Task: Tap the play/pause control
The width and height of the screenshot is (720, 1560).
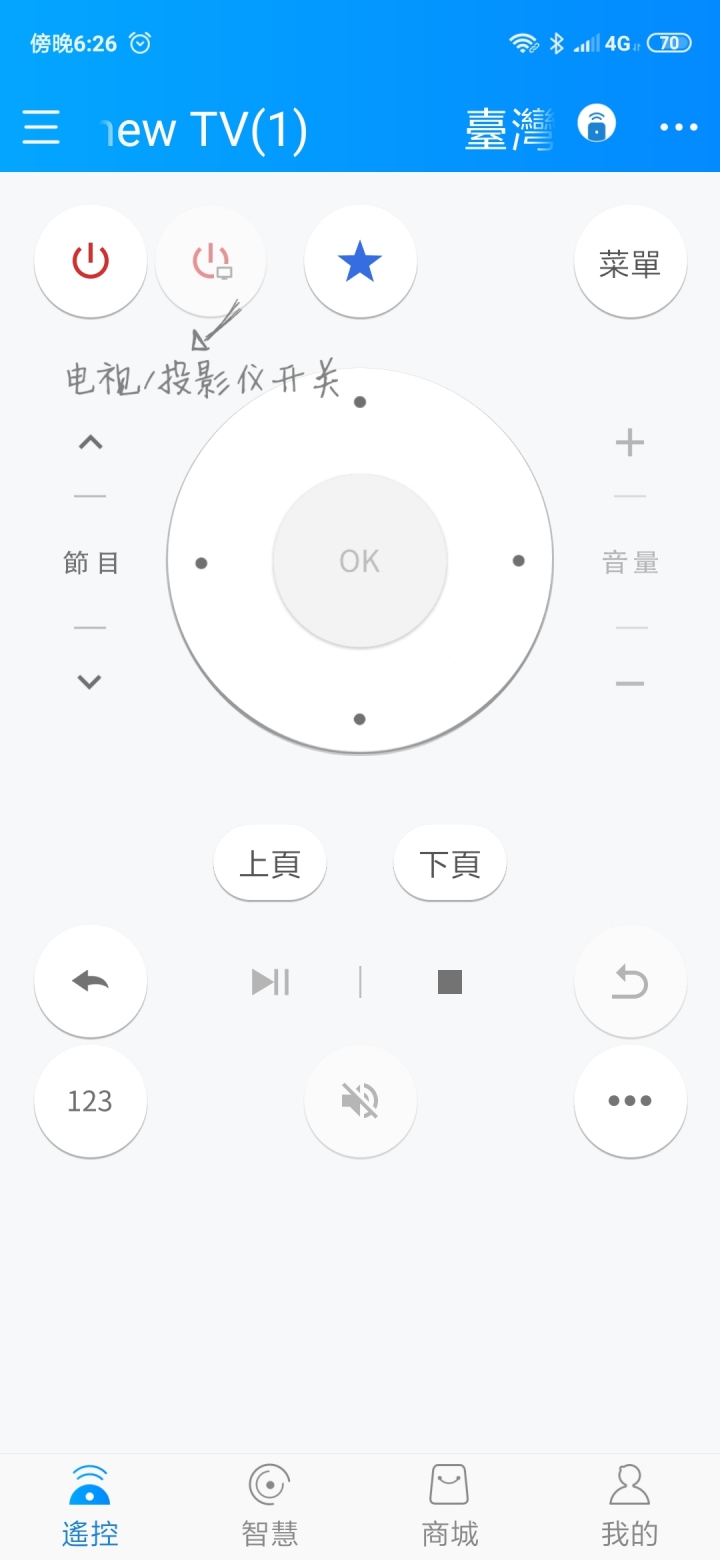Action: click(270, 982)
